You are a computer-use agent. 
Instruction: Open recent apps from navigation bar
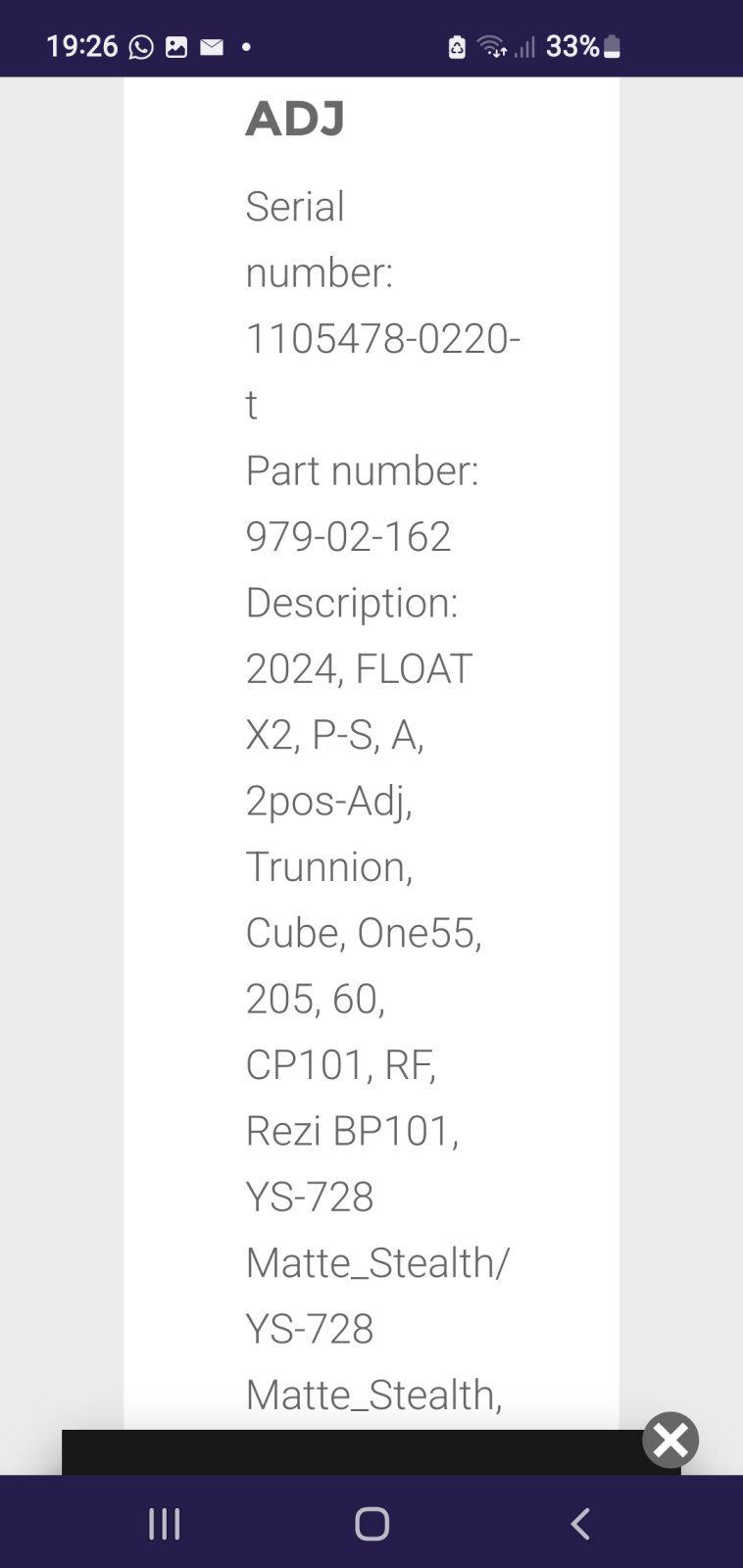coord(164,1524)
